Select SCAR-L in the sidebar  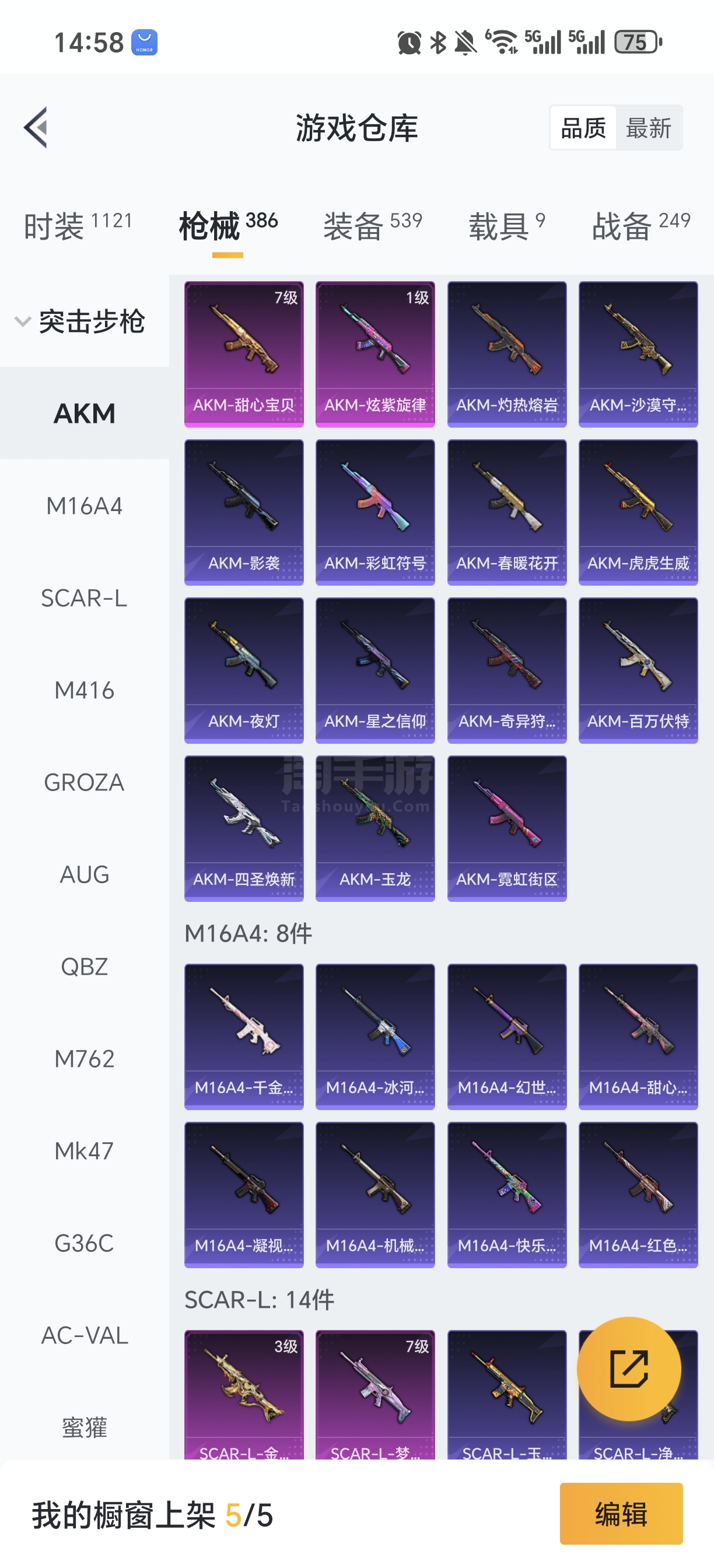[84, 598]
